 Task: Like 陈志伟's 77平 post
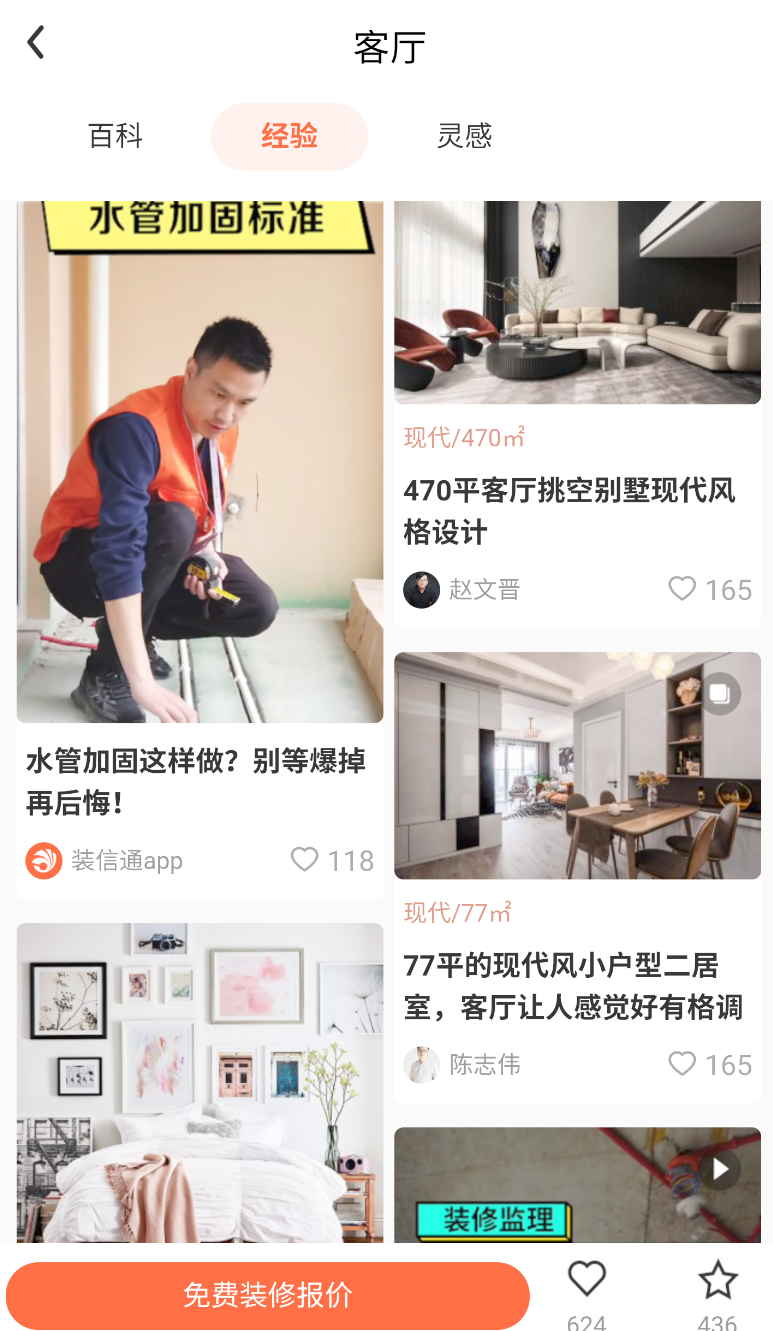pyautogui.click(x=682, y=1064)
